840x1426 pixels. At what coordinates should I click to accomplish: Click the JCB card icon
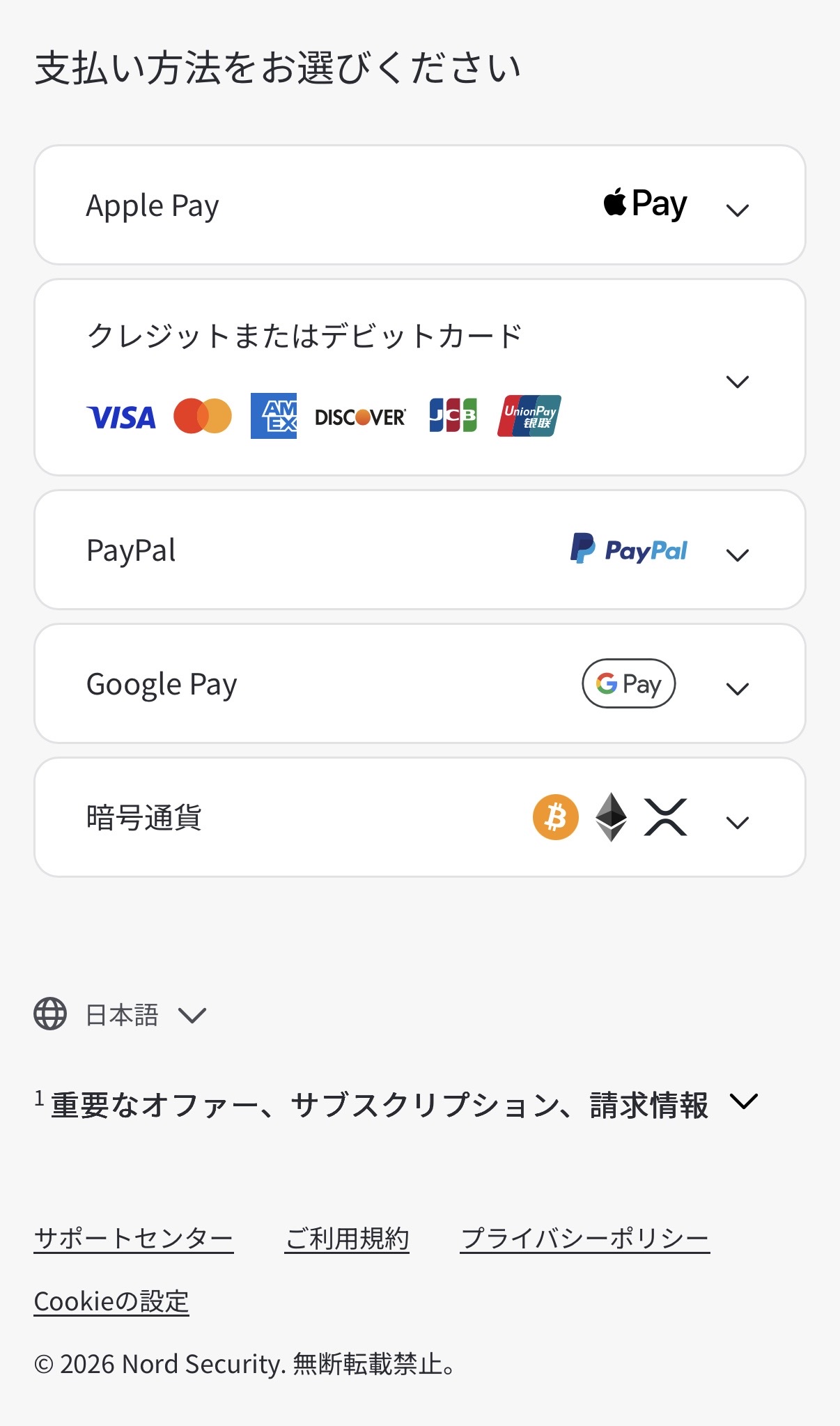pyautogui.click(x=451, y=416)
